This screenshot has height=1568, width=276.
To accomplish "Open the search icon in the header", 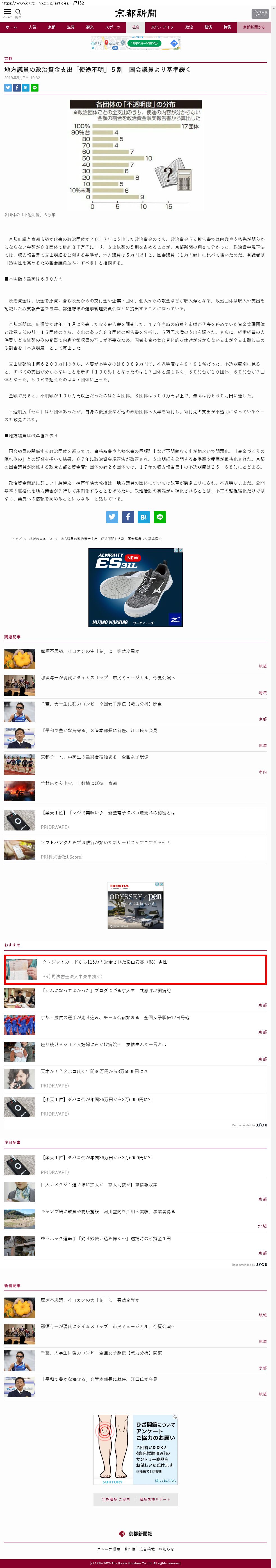I will click(x=18, y=12).
